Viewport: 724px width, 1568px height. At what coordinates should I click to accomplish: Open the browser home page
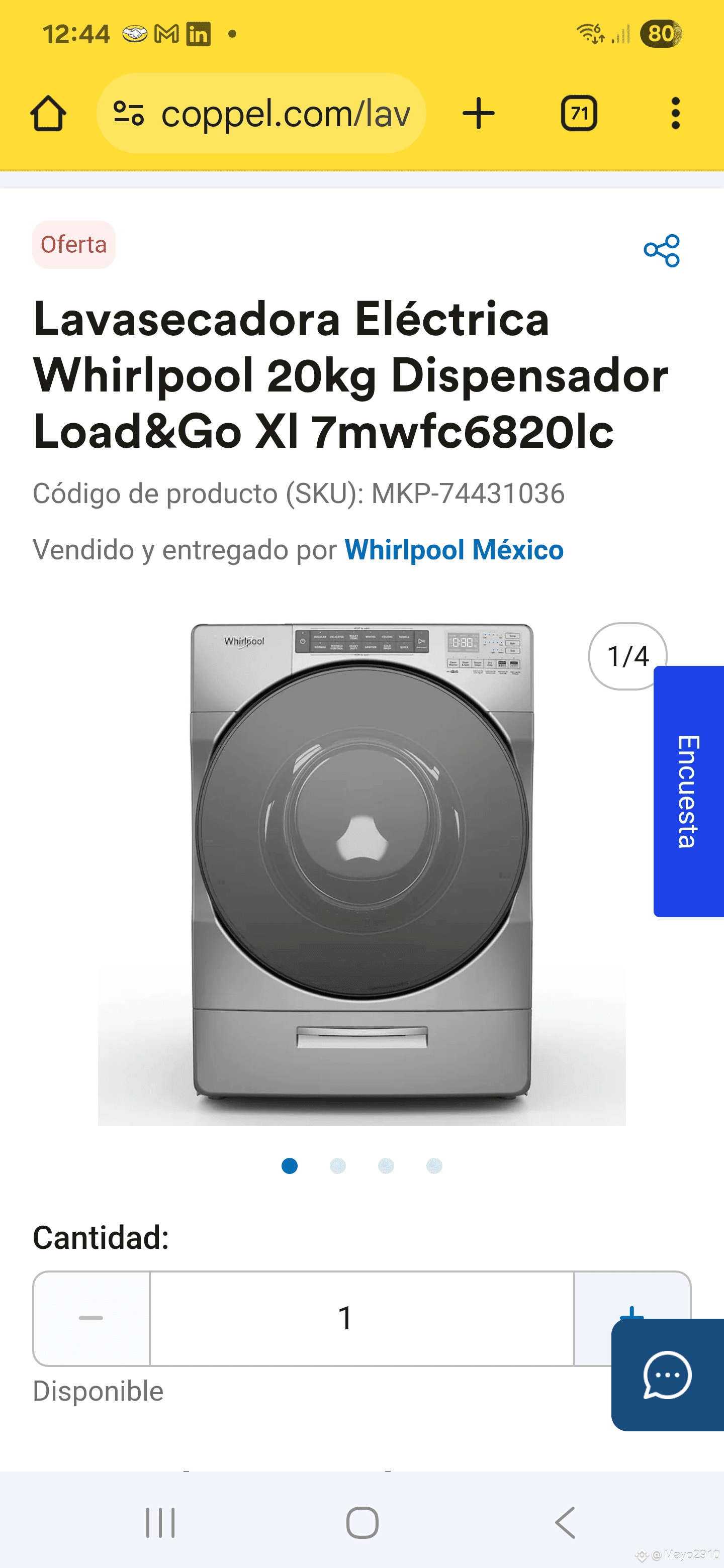click(x=48, y=114)
